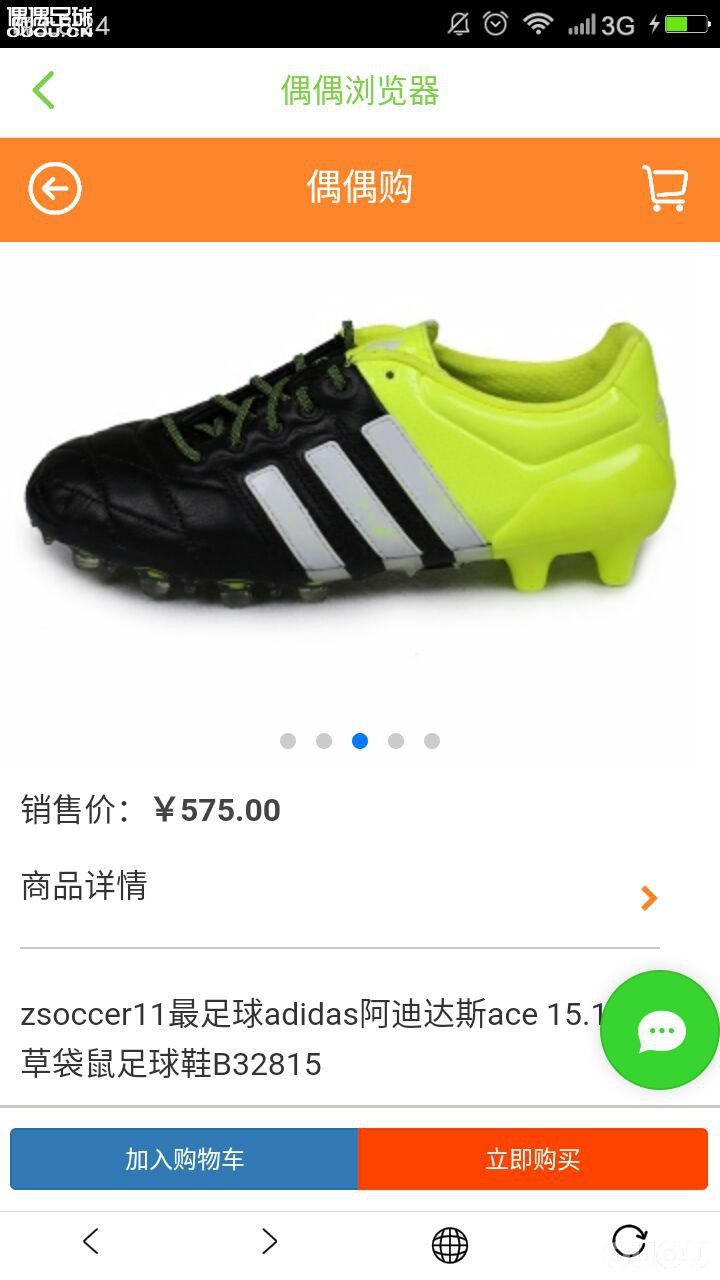Select the third pagination dot
Image resolution: width=720 pixels, height=1280 pixels.
click(x=360, y=741)
